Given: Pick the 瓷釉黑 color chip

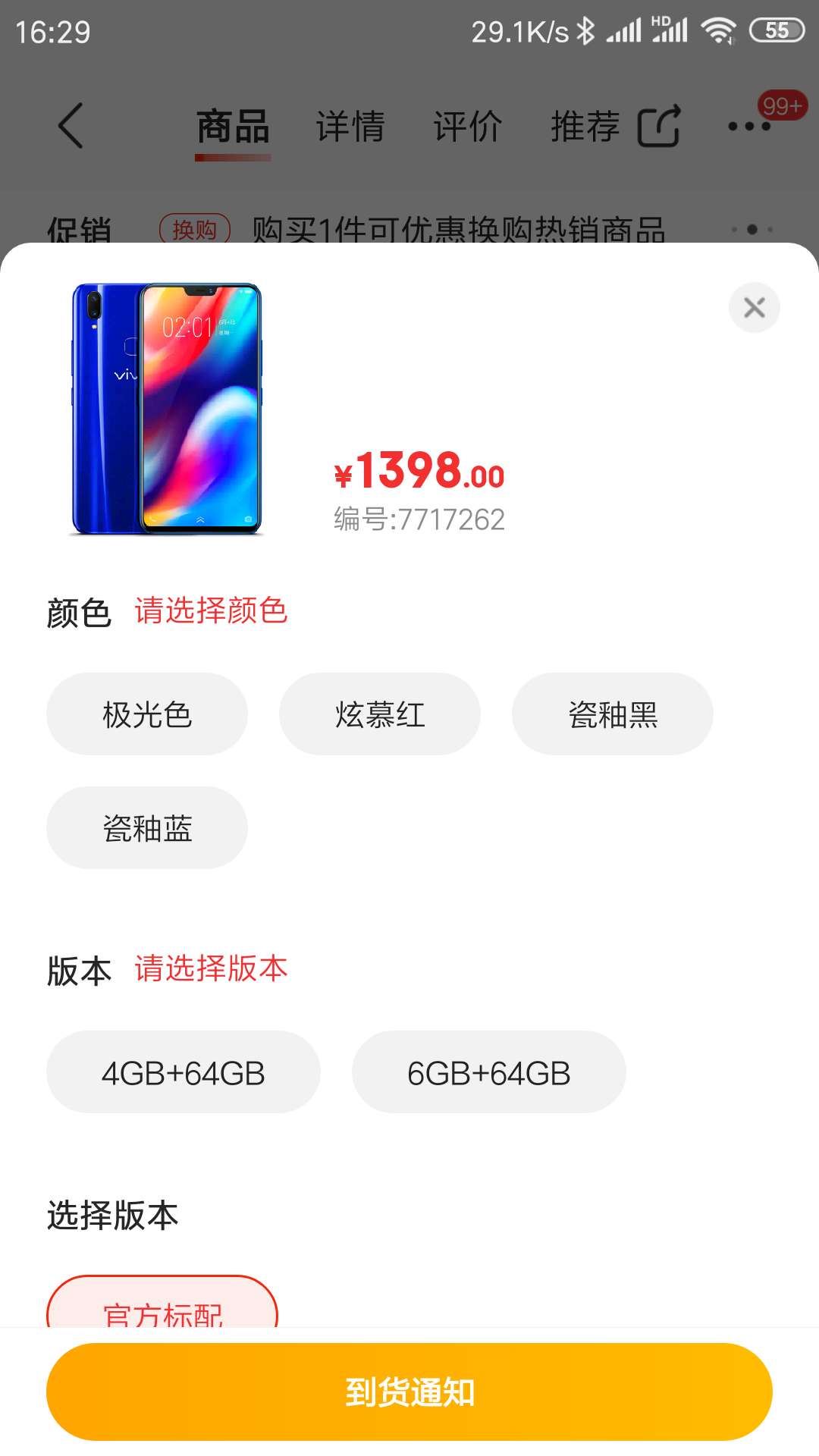Looking at the screenshot, I should [x=612, y=714].
